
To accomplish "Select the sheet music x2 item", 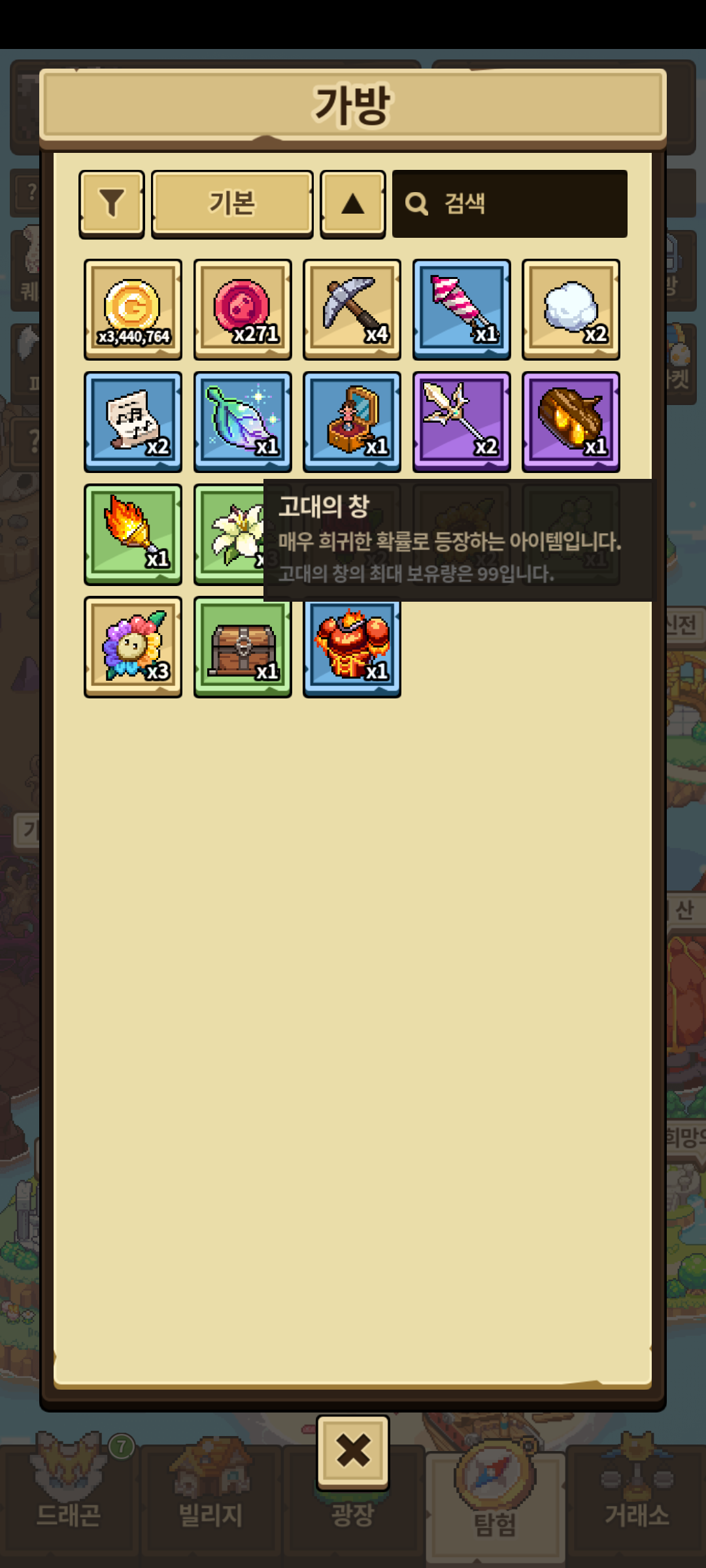I will click(x=133, y=421).
